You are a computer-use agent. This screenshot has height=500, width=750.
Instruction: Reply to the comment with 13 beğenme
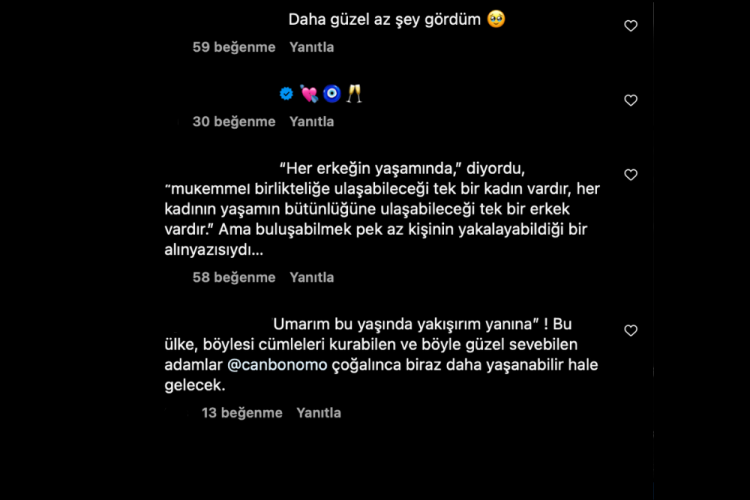pos(319,413)
